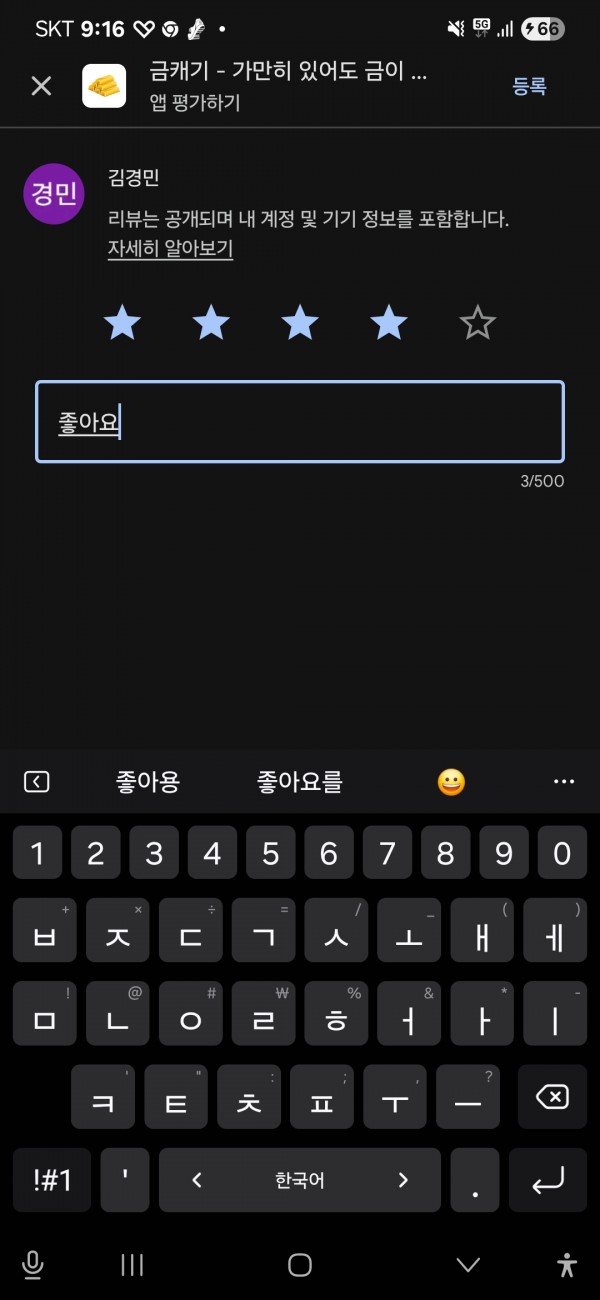Screen dimensions: 600x1300
Task: Set rating to one star
Action: coord(122,323)
